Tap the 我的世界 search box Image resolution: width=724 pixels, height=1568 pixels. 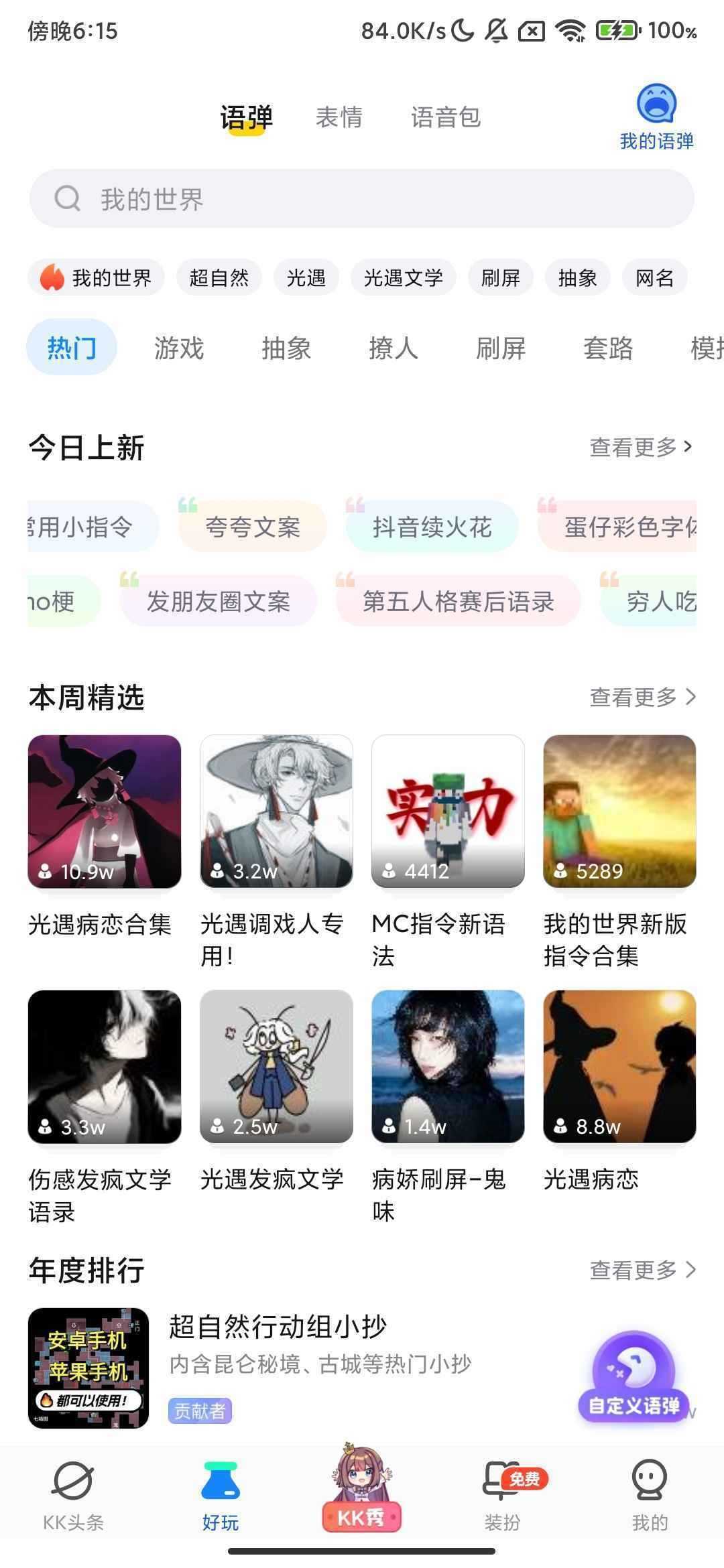pyautogui.click(x=362, y=198)
